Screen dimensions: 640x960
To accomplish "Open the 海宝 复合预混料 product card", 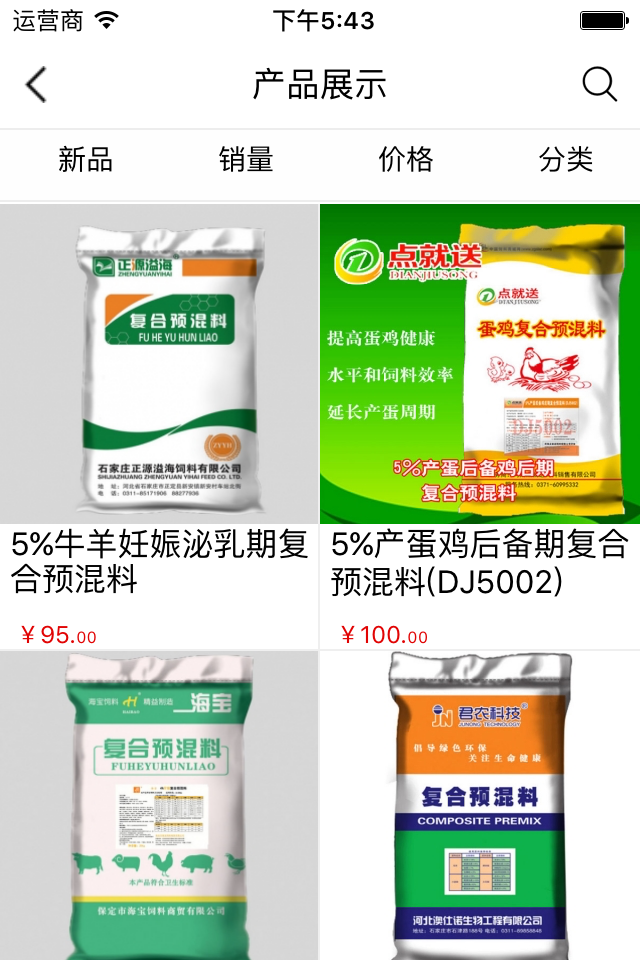I will point(160,805).
